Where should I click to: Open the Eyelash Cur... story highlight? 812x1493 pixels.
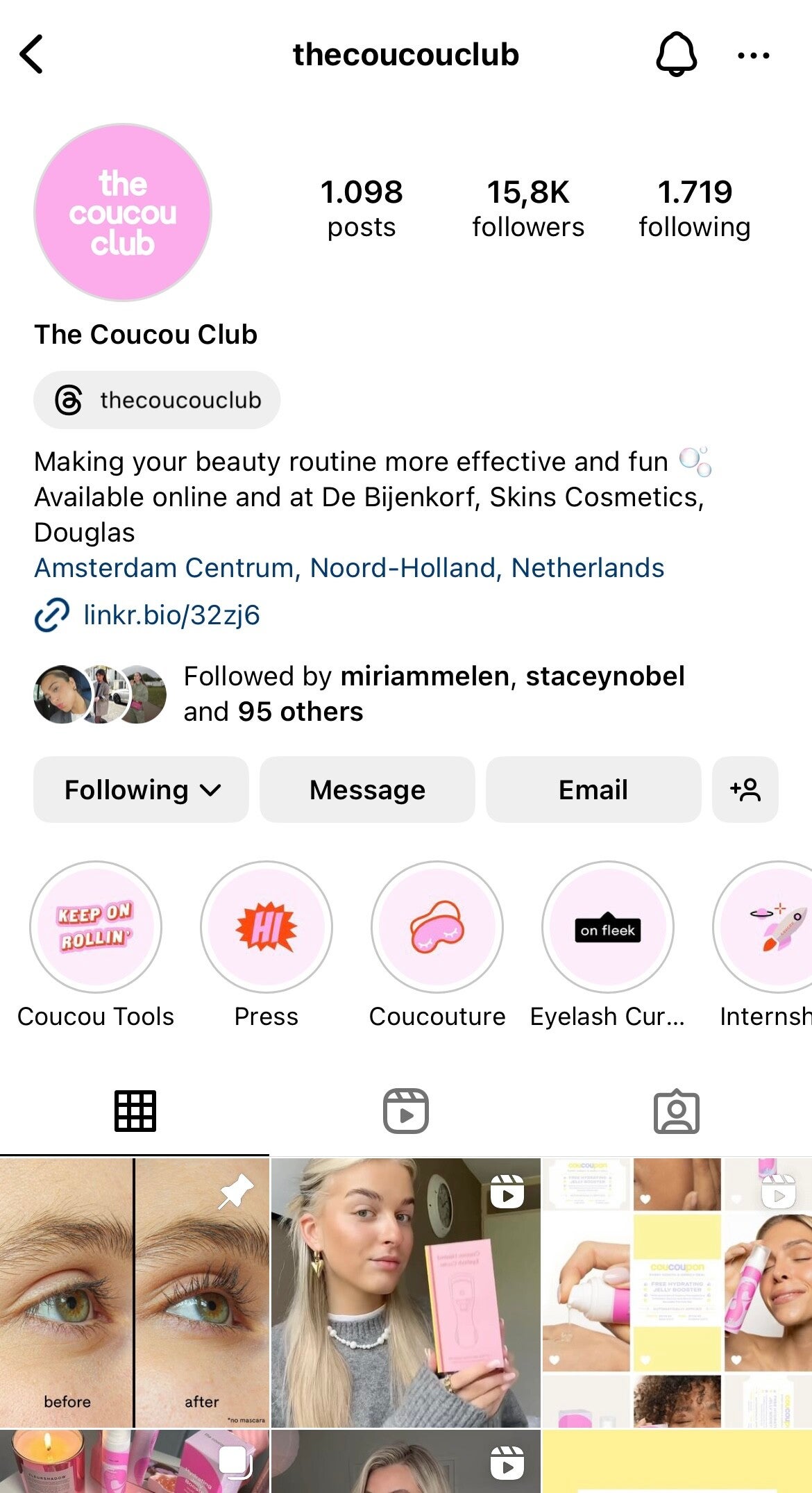pos(608,927)
